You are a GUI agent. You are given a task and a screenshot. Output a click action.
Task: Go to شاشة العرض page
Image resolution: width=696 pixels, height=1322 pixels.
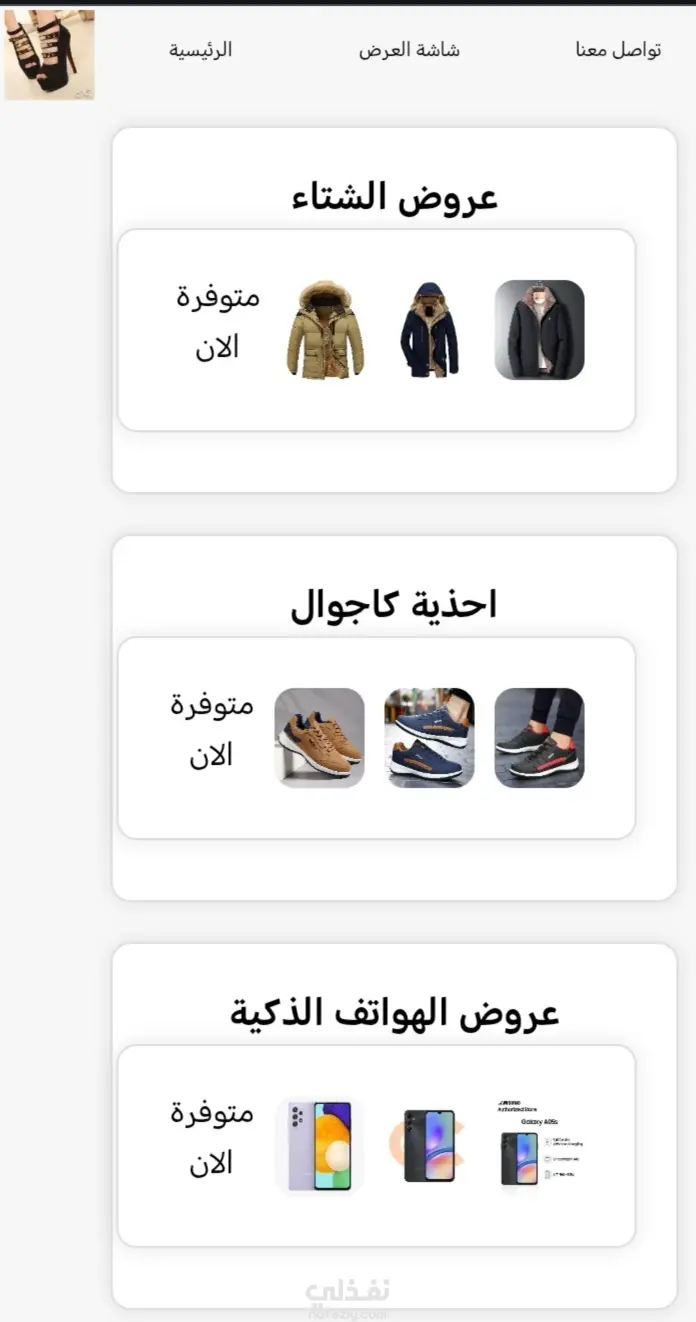pos(409,50)
